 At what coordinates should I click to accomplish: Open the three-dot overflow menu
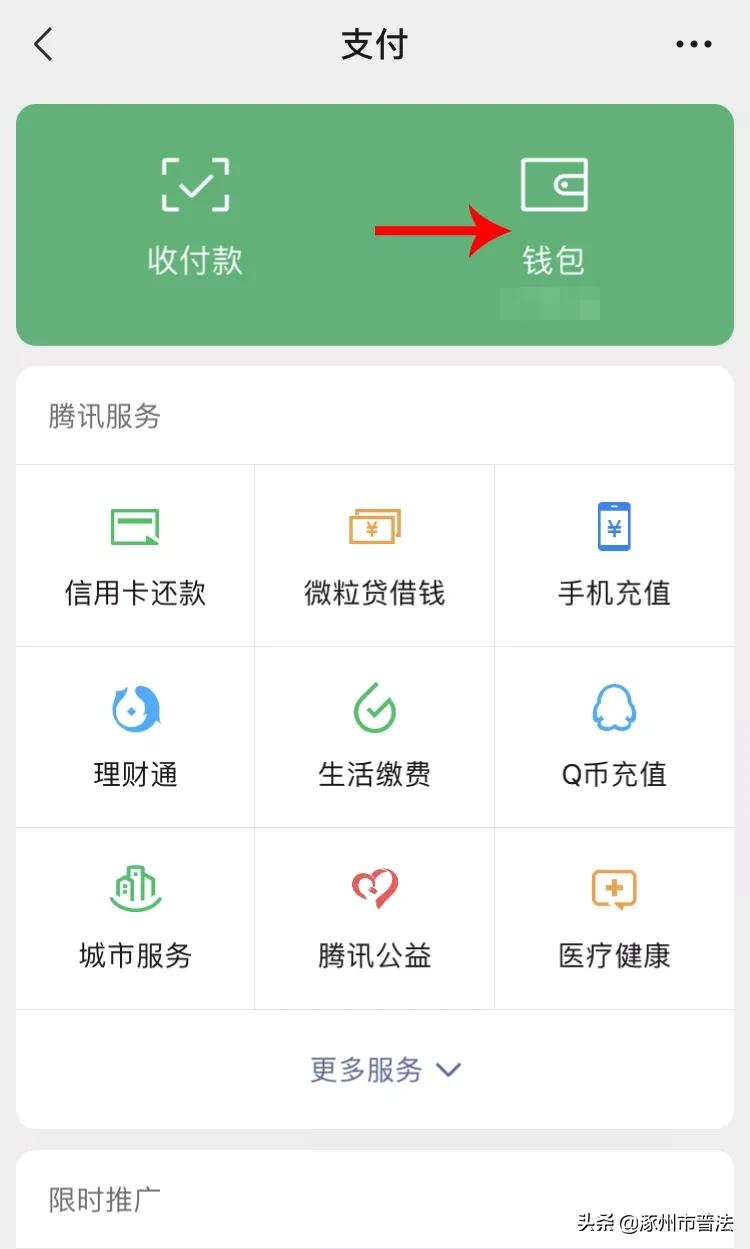click(692, 44)
